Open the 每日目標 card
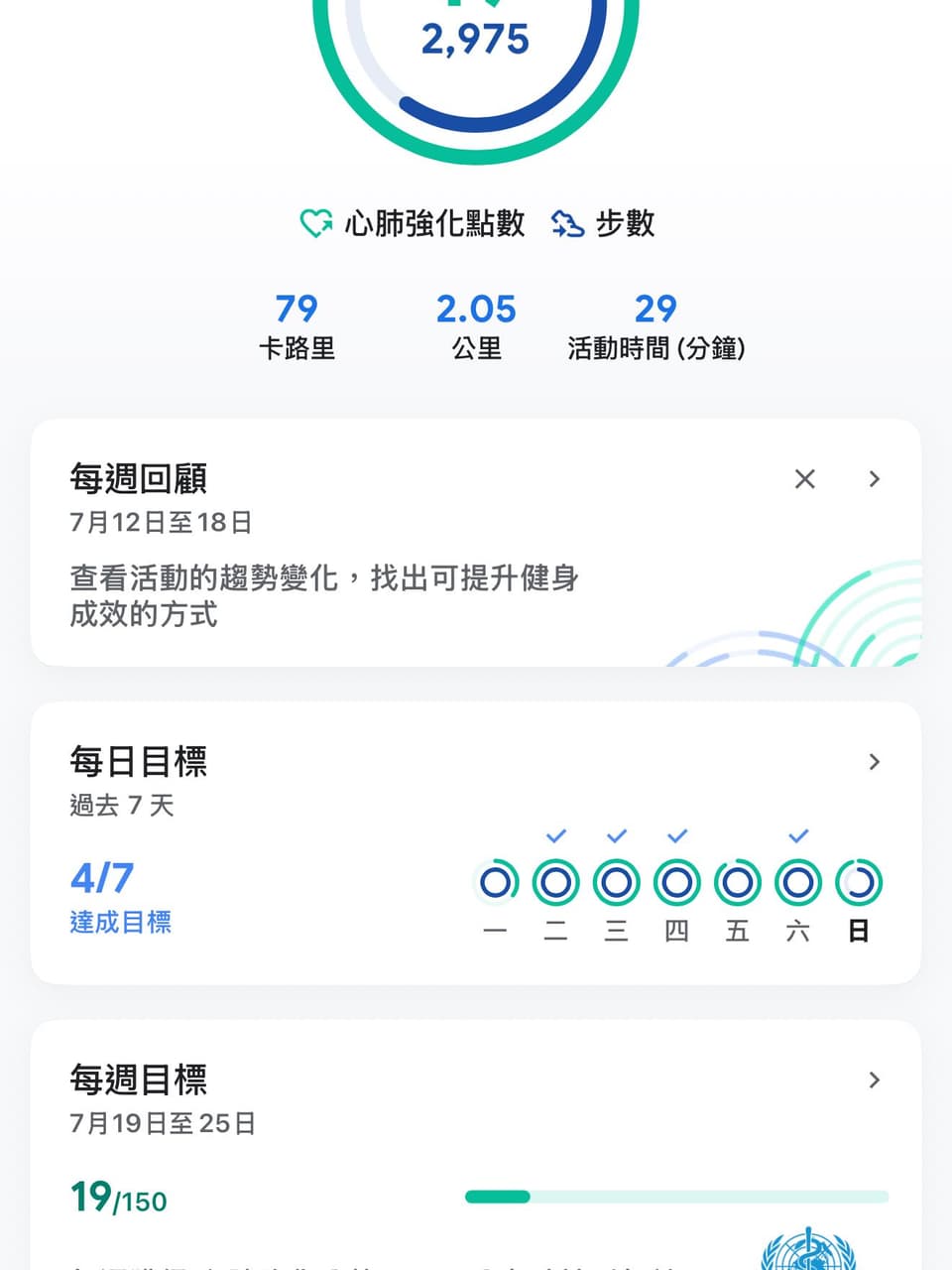 (x=476, y=842)
